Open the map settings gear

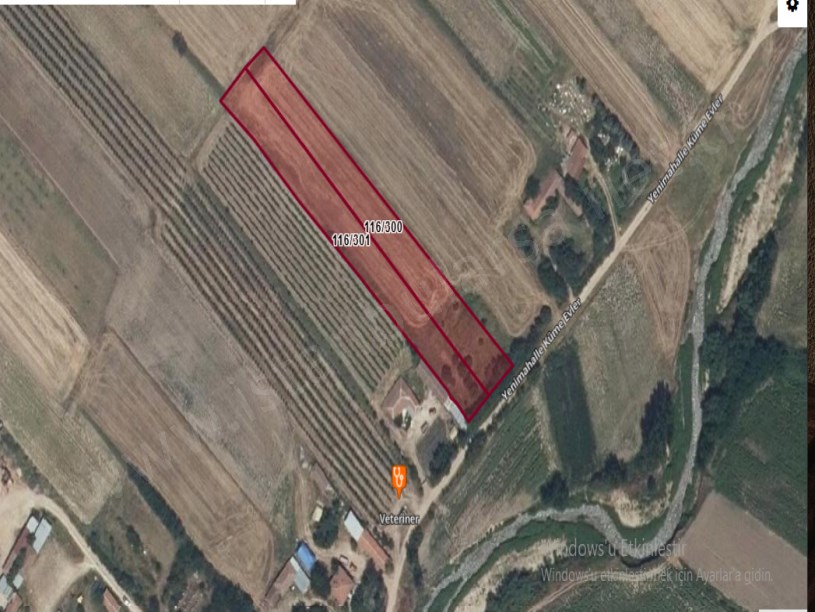(793, 7)
